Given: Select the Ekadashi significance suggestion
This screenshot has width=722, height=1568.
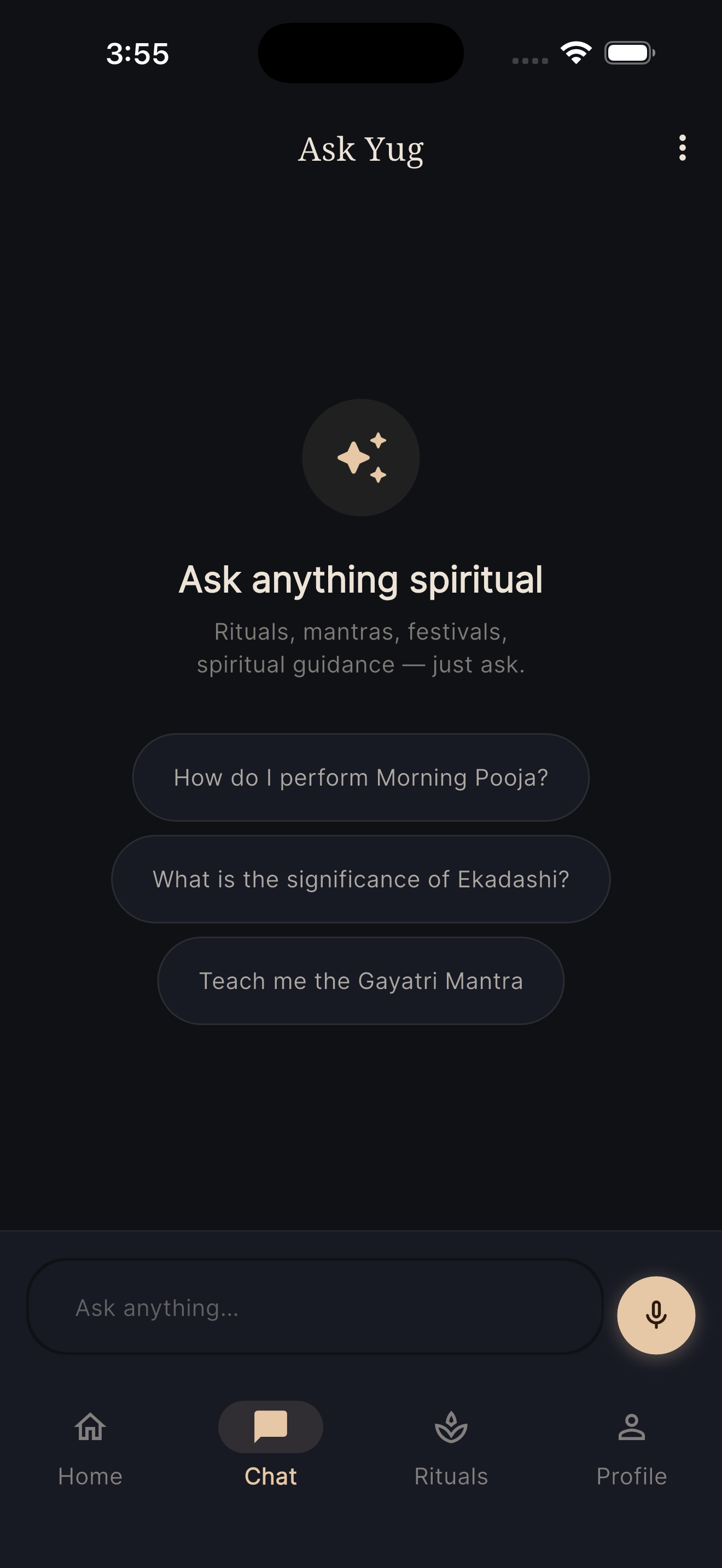Looking at the screenshot, I should [x=360, y=879].
